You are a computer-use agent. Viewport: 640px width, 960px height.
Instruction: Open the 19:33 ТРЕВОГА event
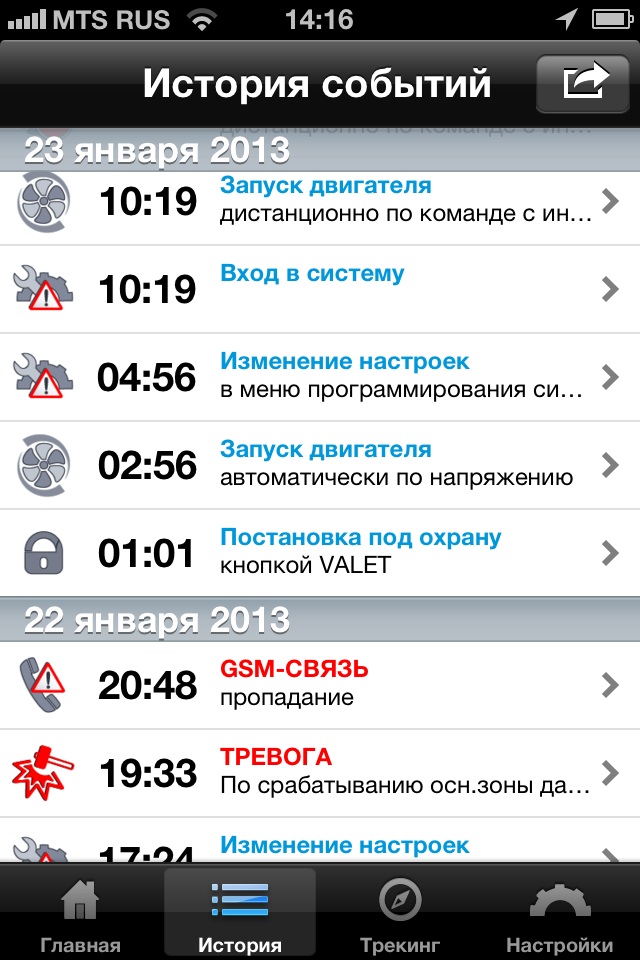point(320,772)
